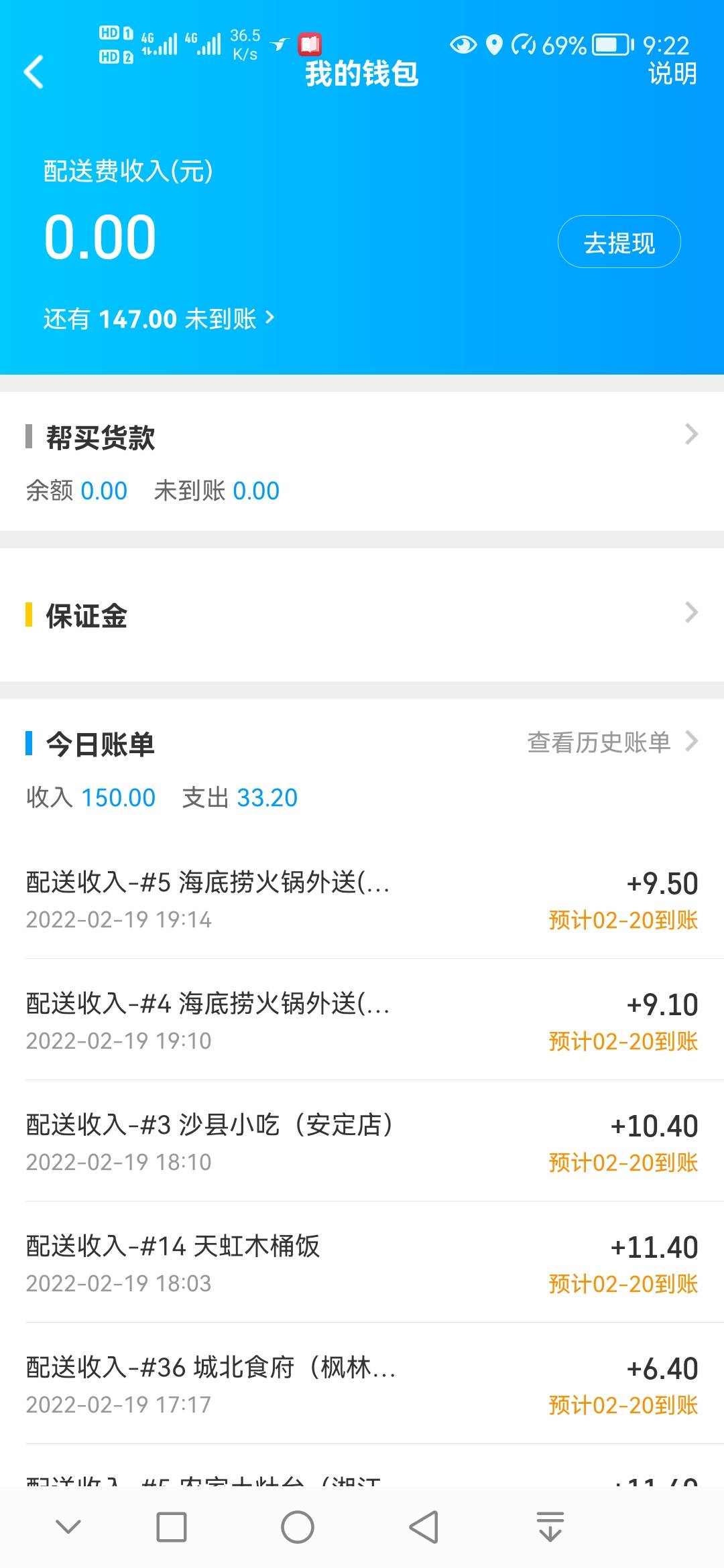
Task: Open the #3 沙县小吃 income entry
Action: [x=362, y=1141]
